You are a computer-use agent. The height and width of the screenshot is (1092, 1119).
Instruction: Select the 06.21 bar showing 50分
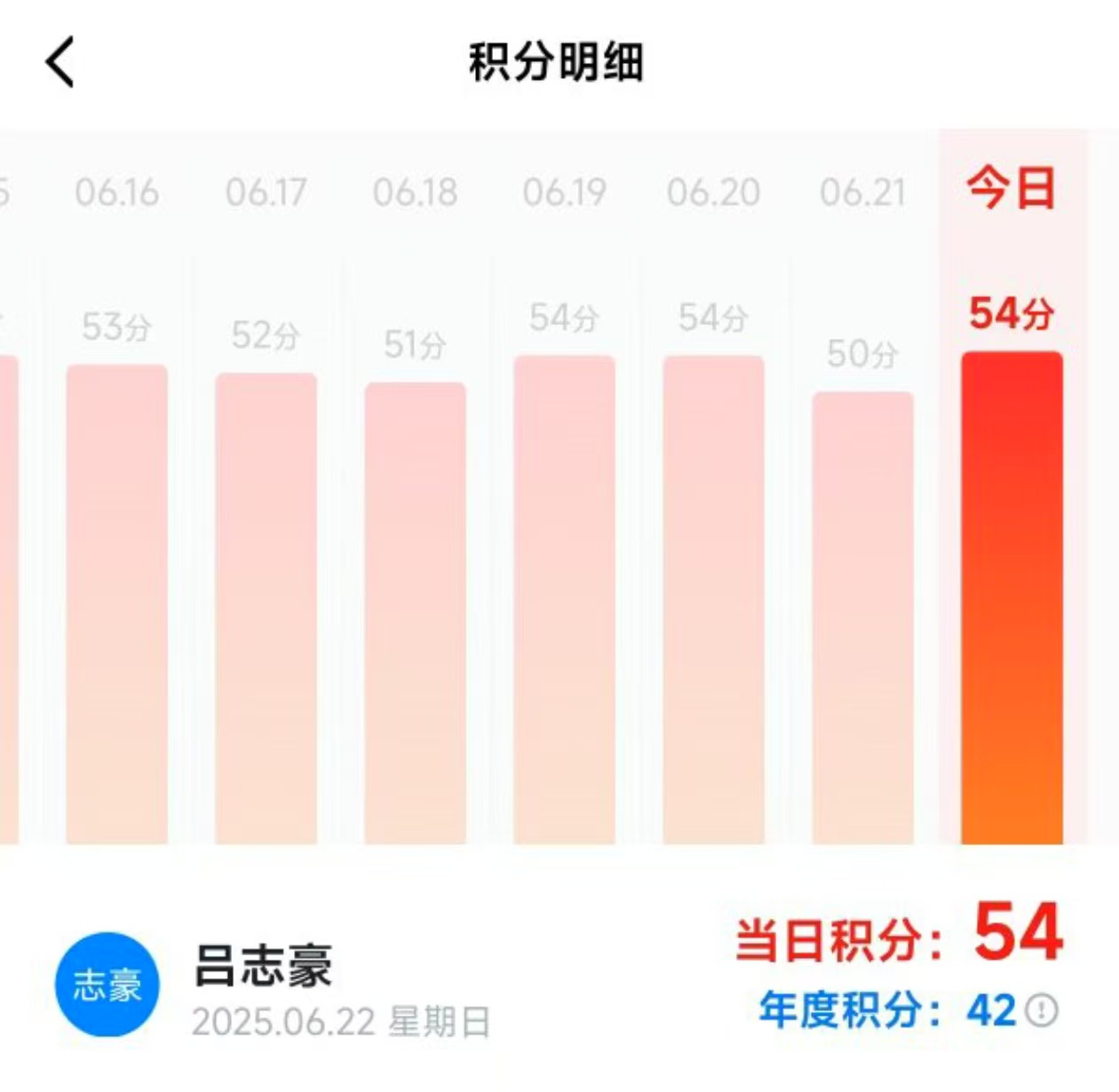[863, 617]
